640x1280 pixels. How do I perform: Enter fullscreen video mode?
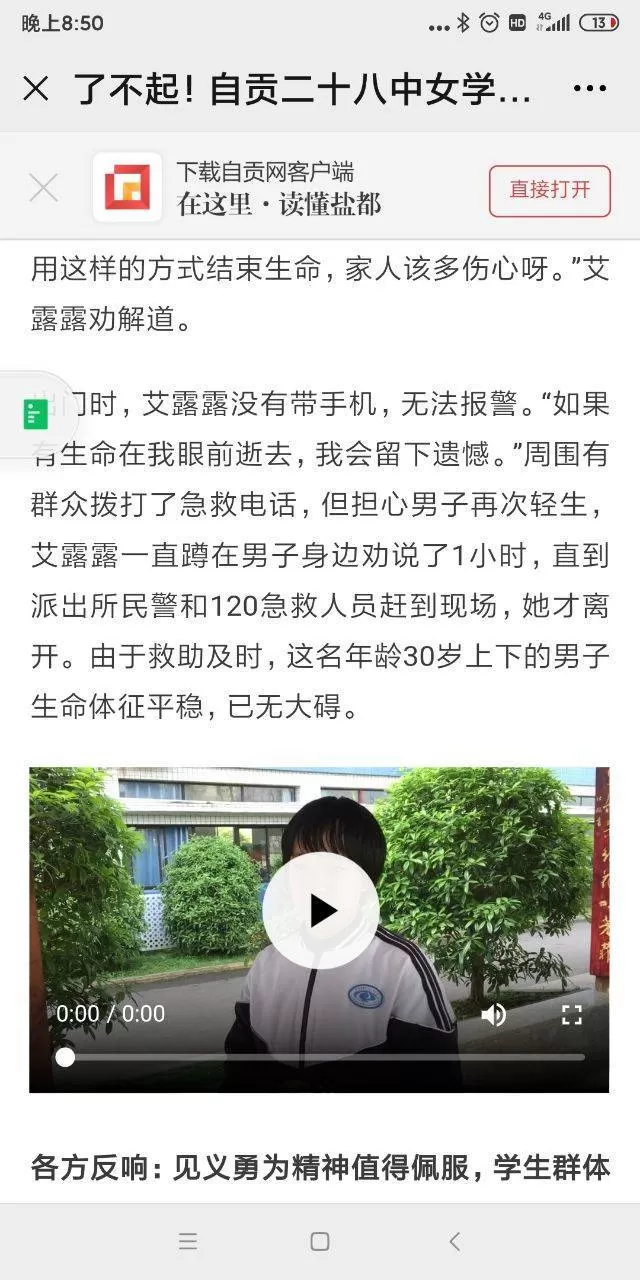point(571,1015)
